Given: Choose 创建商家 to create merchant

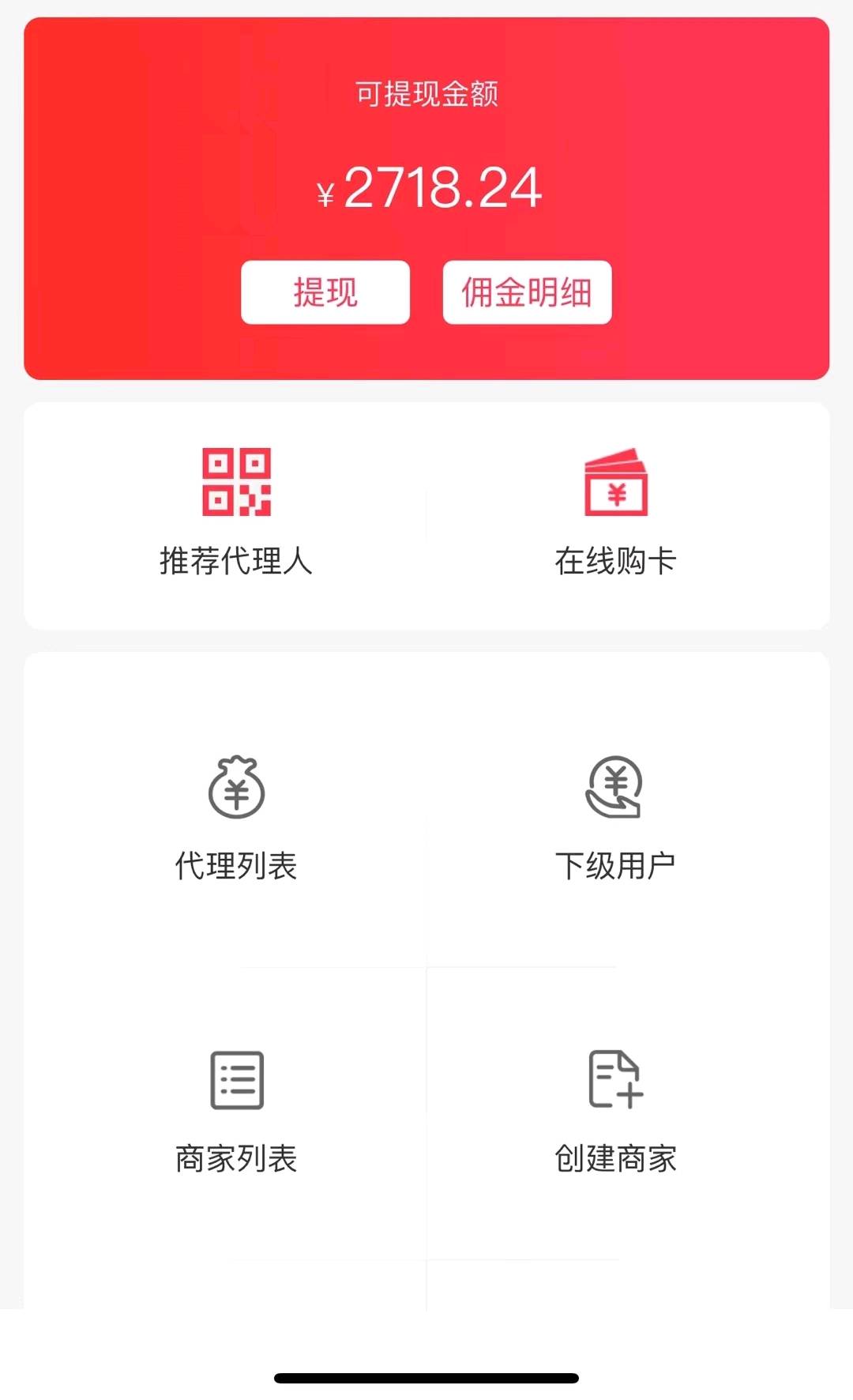Looking at the screenshot, I should (615, 1112).
